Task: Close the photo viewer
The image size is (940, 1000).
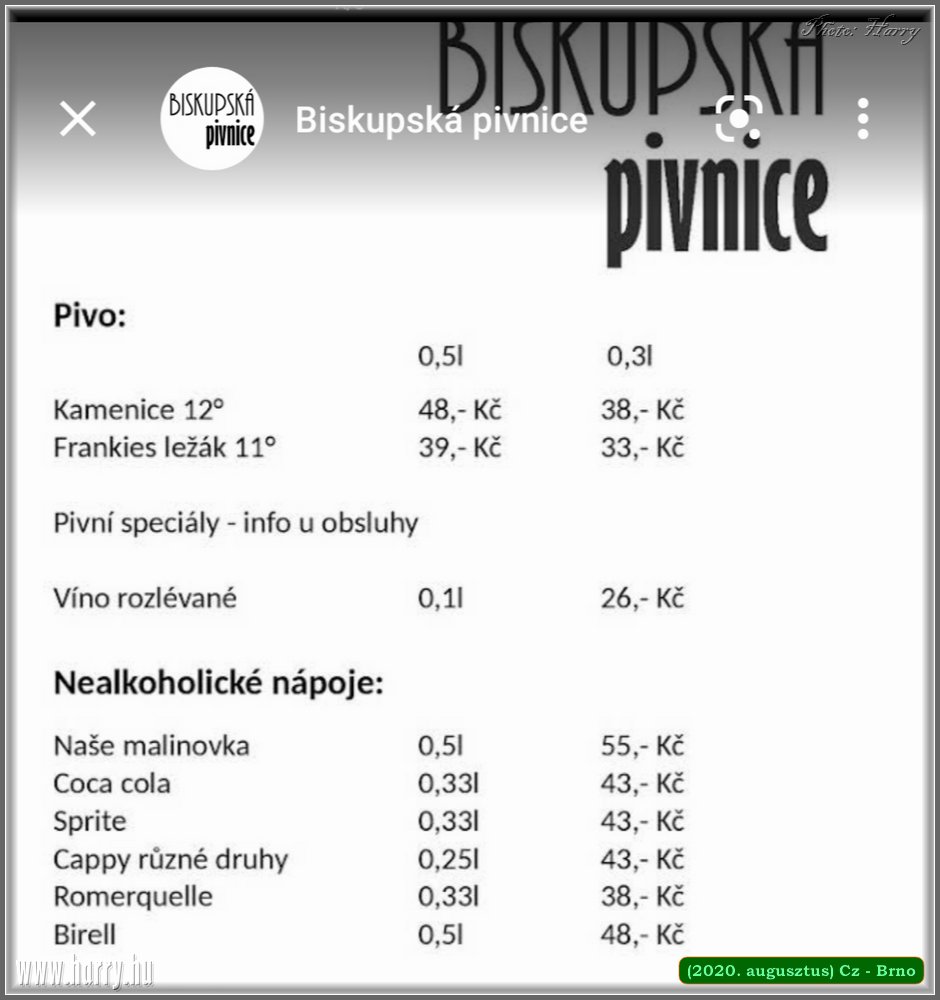Action: point(77,120)
